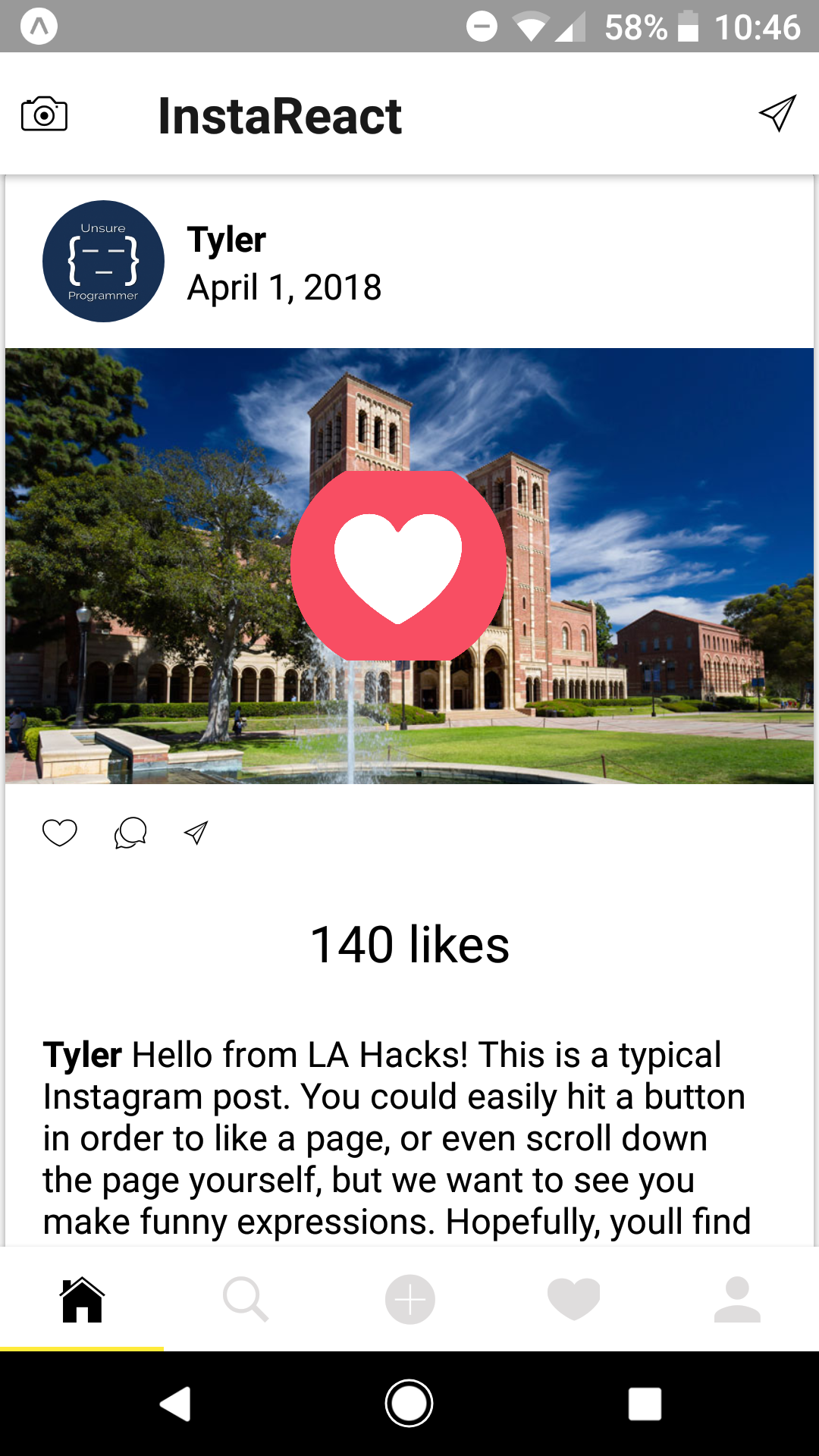
Task: Open comments on Tyler's post
Action: click(x=130, y=833)
